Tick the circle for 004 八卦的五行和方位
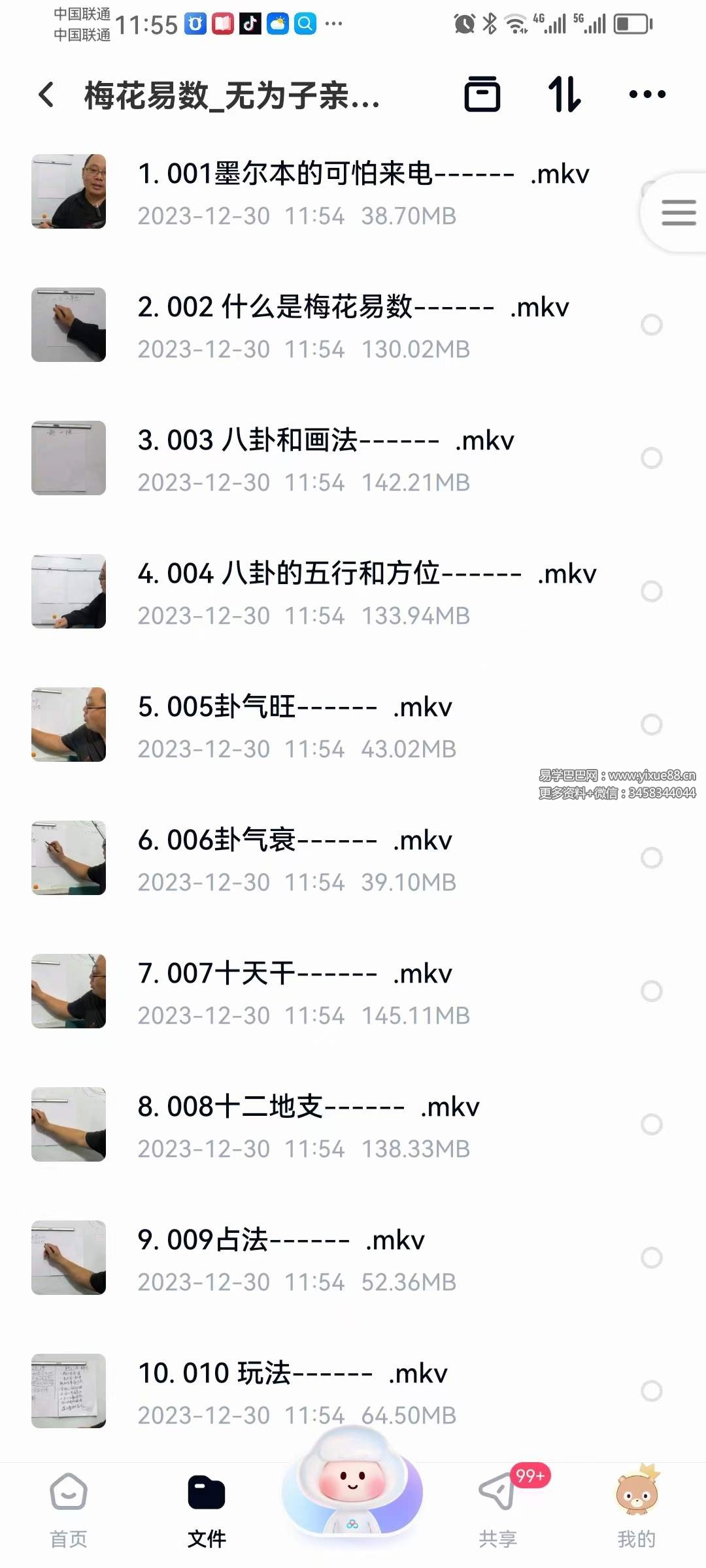Viewport: 706px width, 1568px height. [651, 591]
